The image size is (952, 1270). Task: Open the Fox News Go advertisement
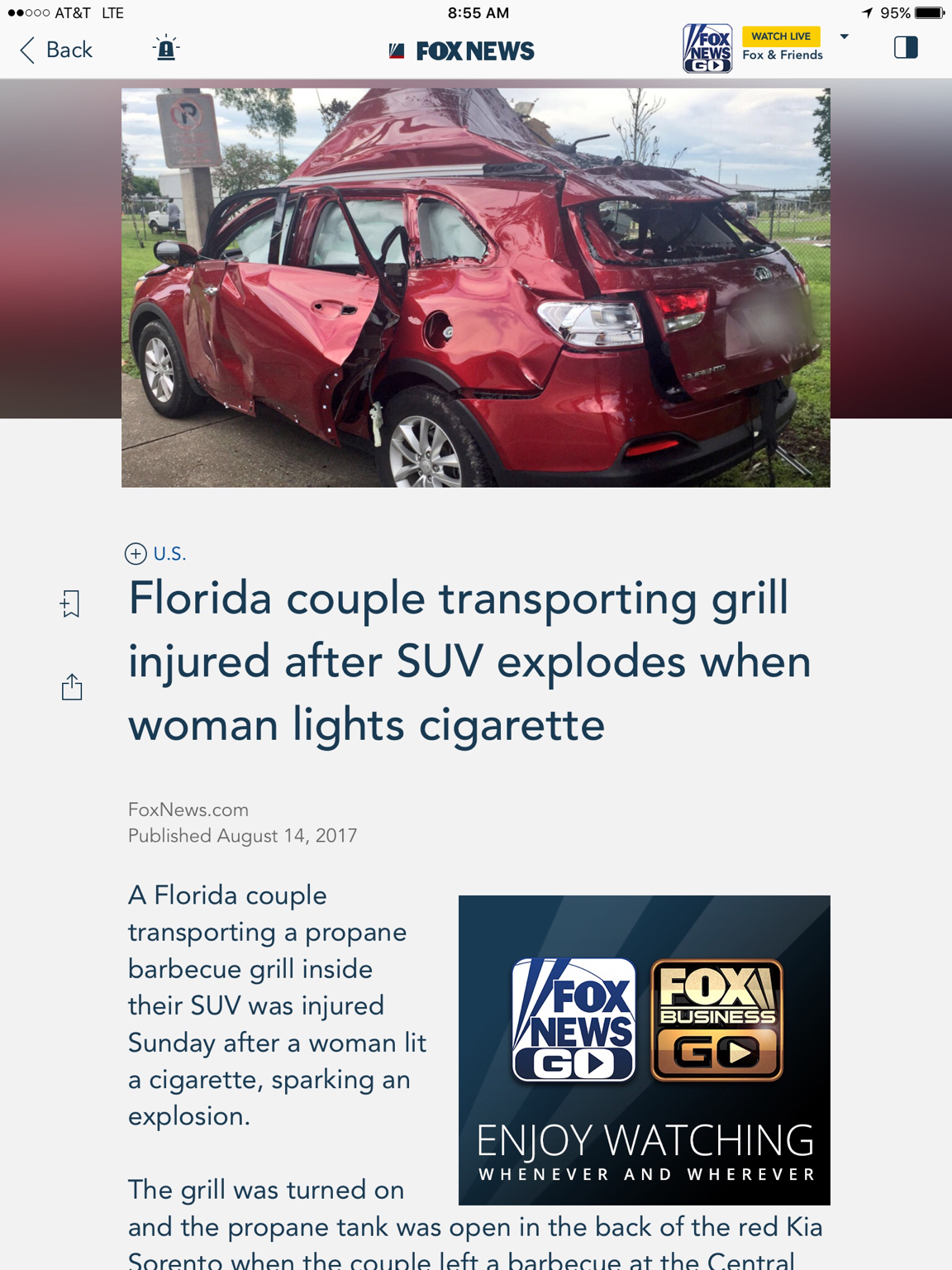pyautogui.click(x=644, y=1049)
